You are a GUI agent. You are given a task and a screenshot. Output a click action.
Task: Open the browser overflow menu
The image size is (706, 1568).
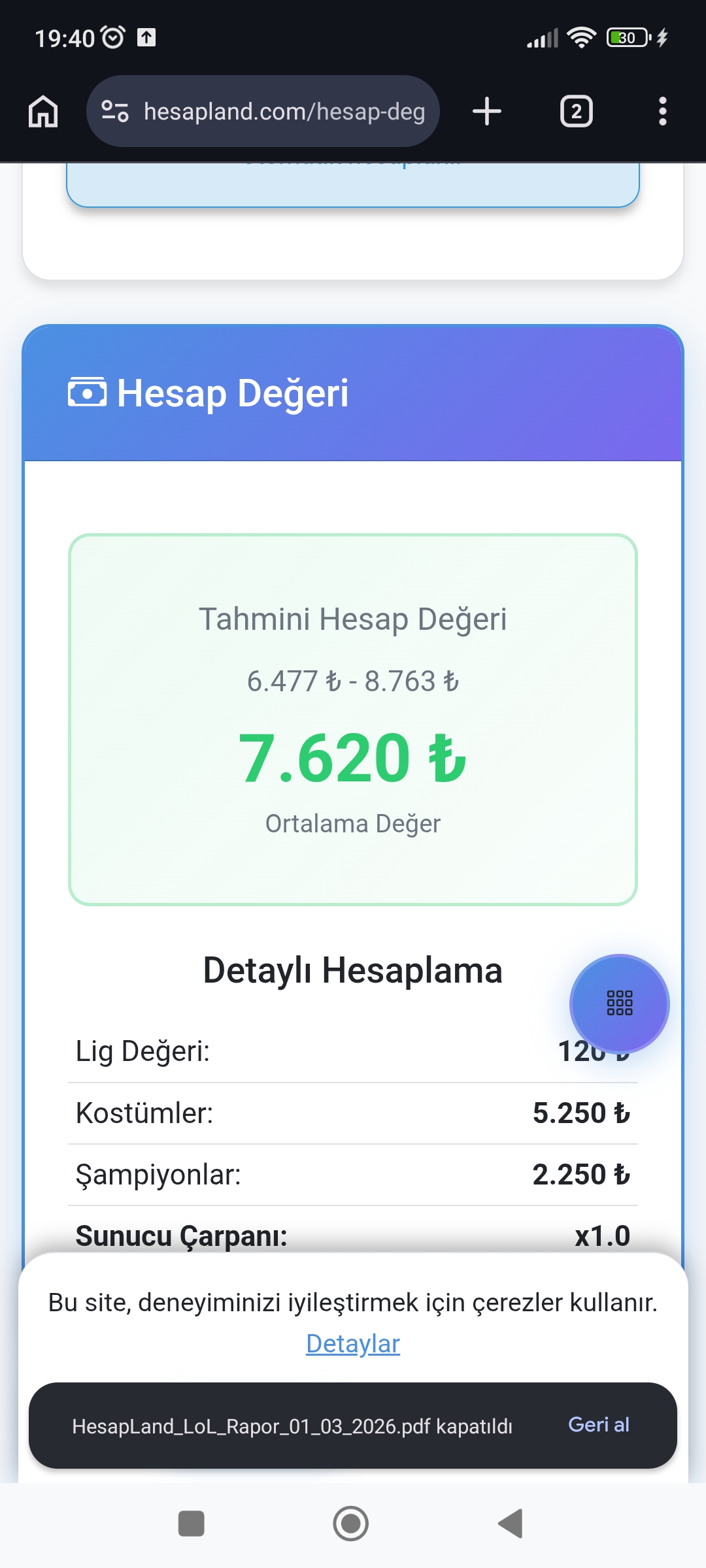pos(662,111)
